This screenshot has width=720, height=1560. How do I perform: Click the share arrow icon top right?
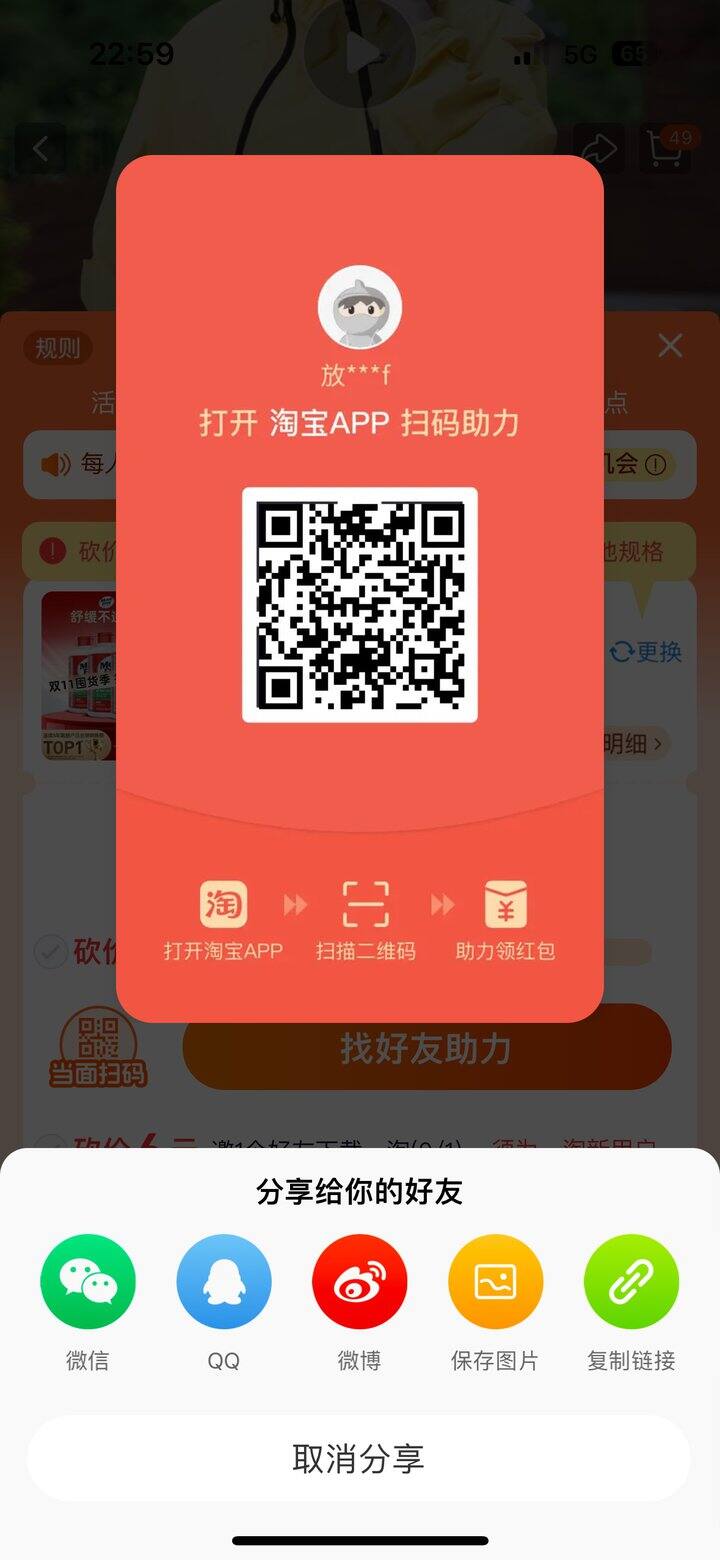tap(599, 148)
